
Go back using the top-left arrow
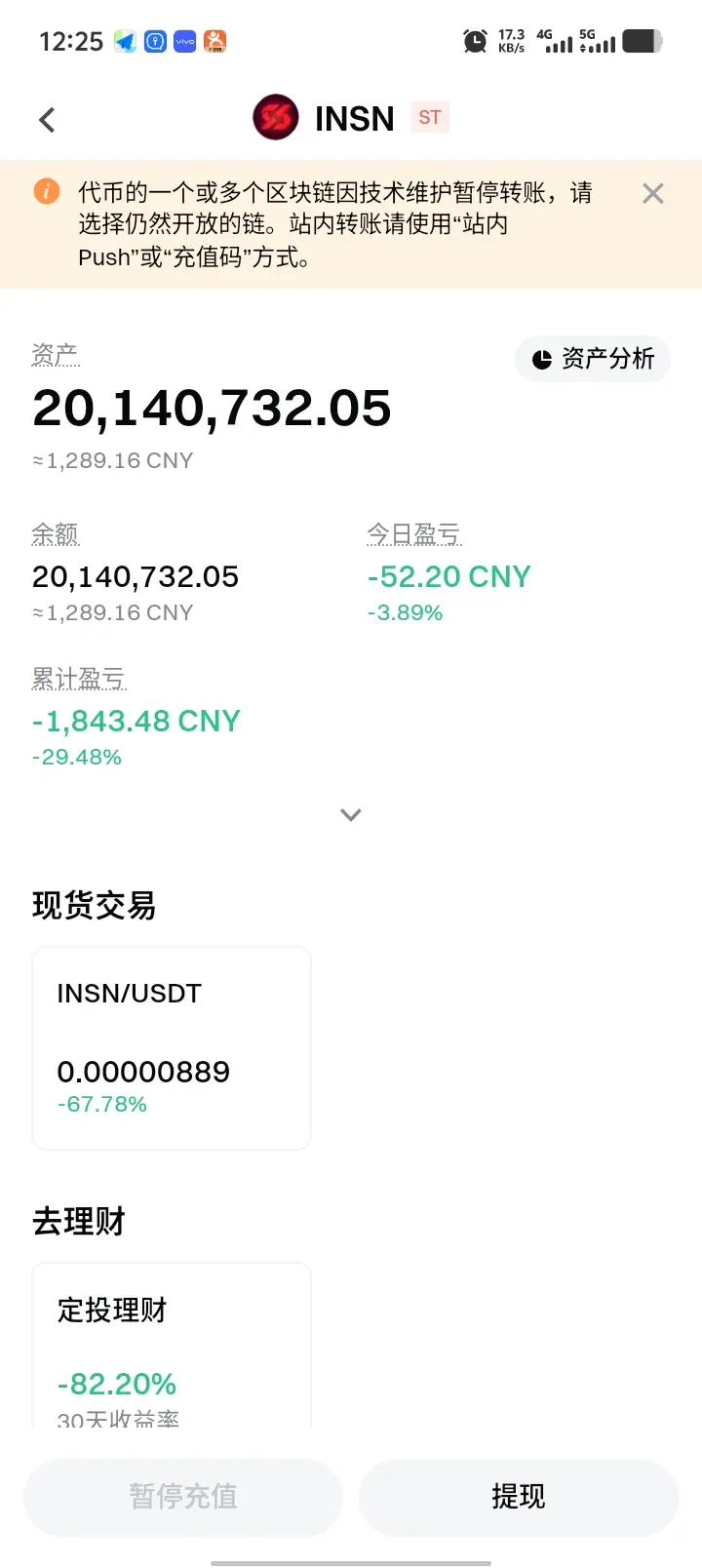(47, 120)
